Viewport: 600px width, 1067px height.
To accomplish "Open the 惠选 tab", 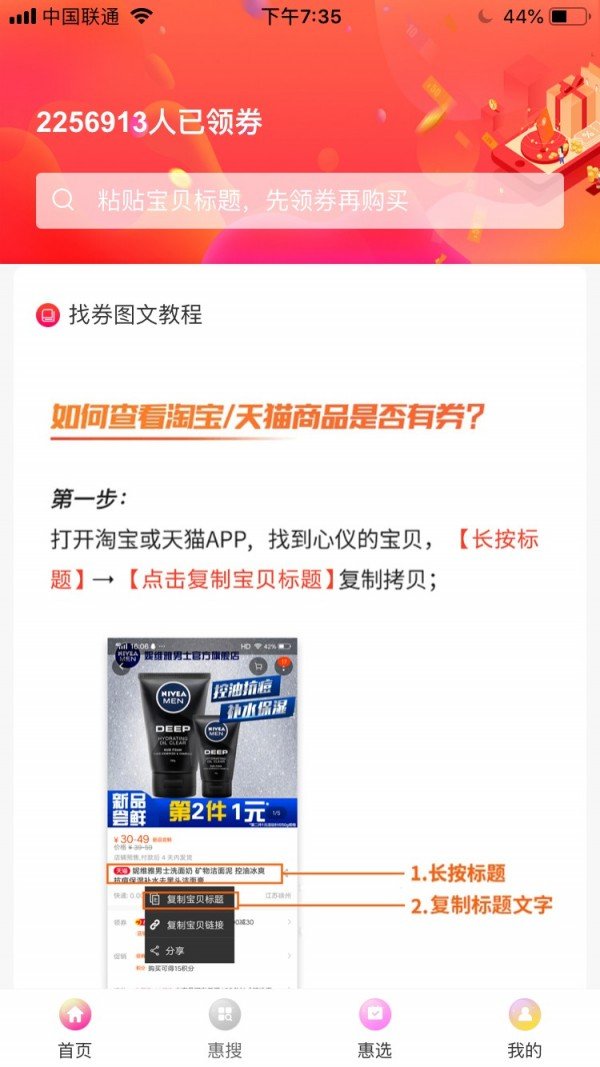I will coord(375,1028).
